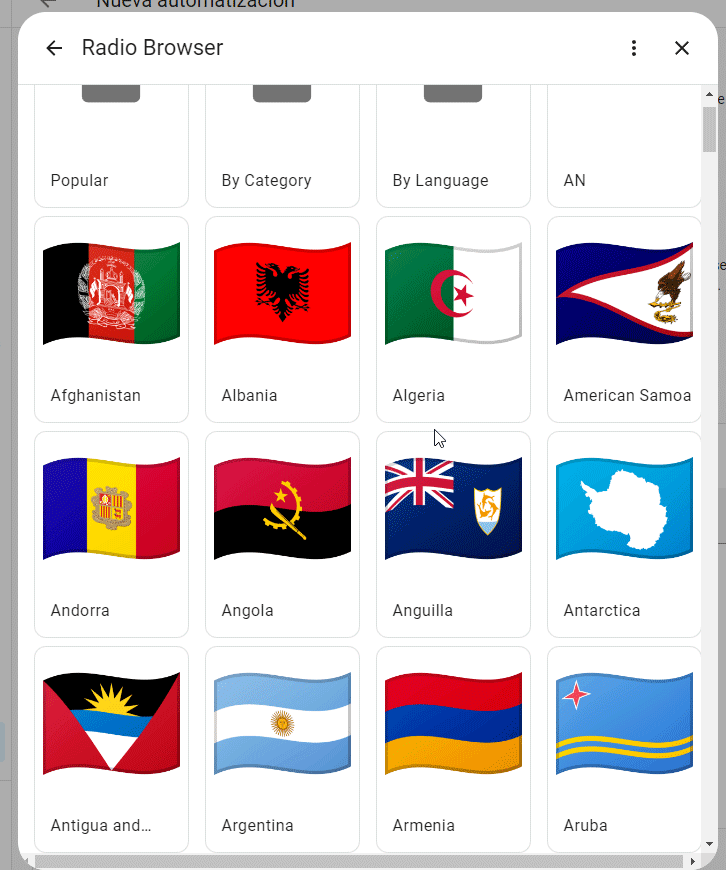This screenshot has height=870, width=726.
Task: Go back from Radio Browser
Action: [54, 48]
